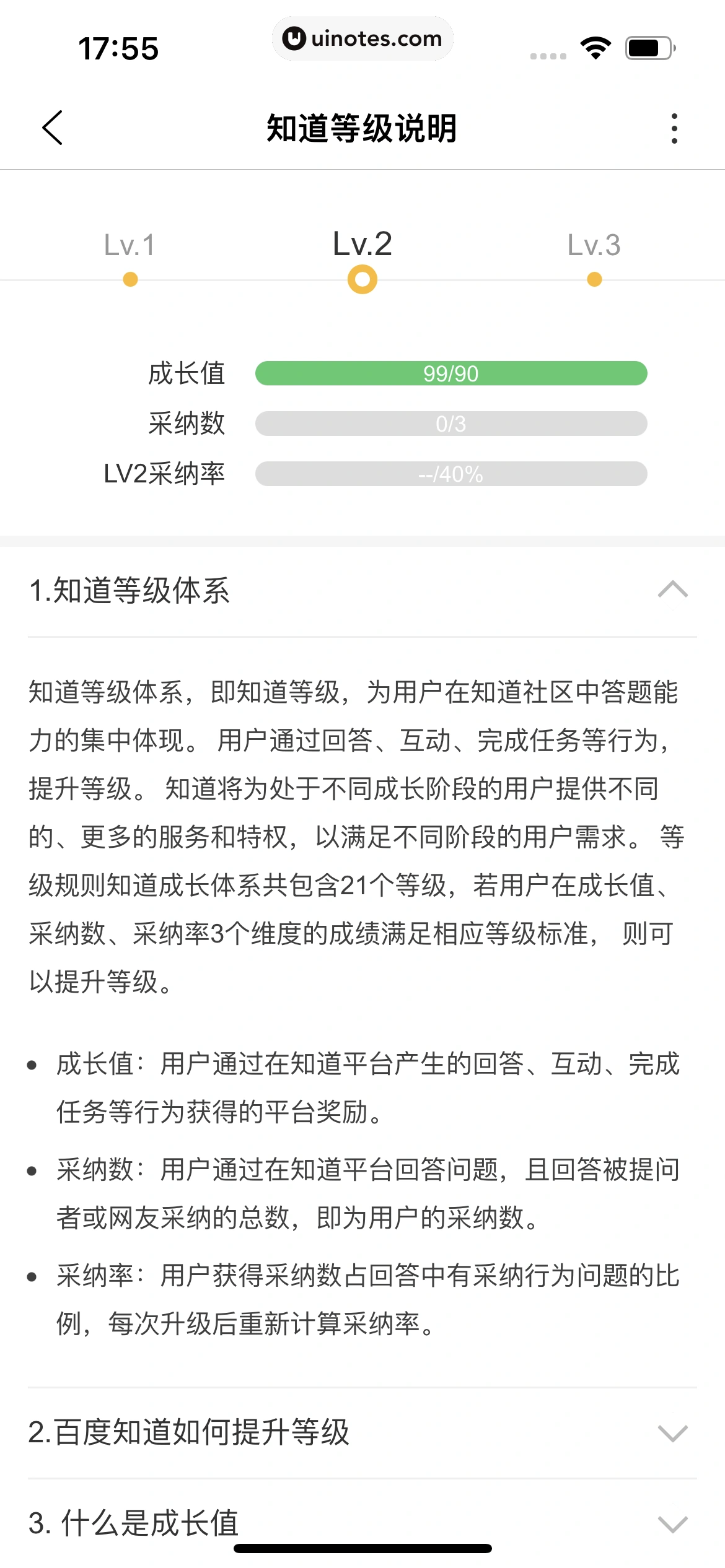Select the Lv.2 orange ring marker
725x1568 pixels.
tap(361, 280)
